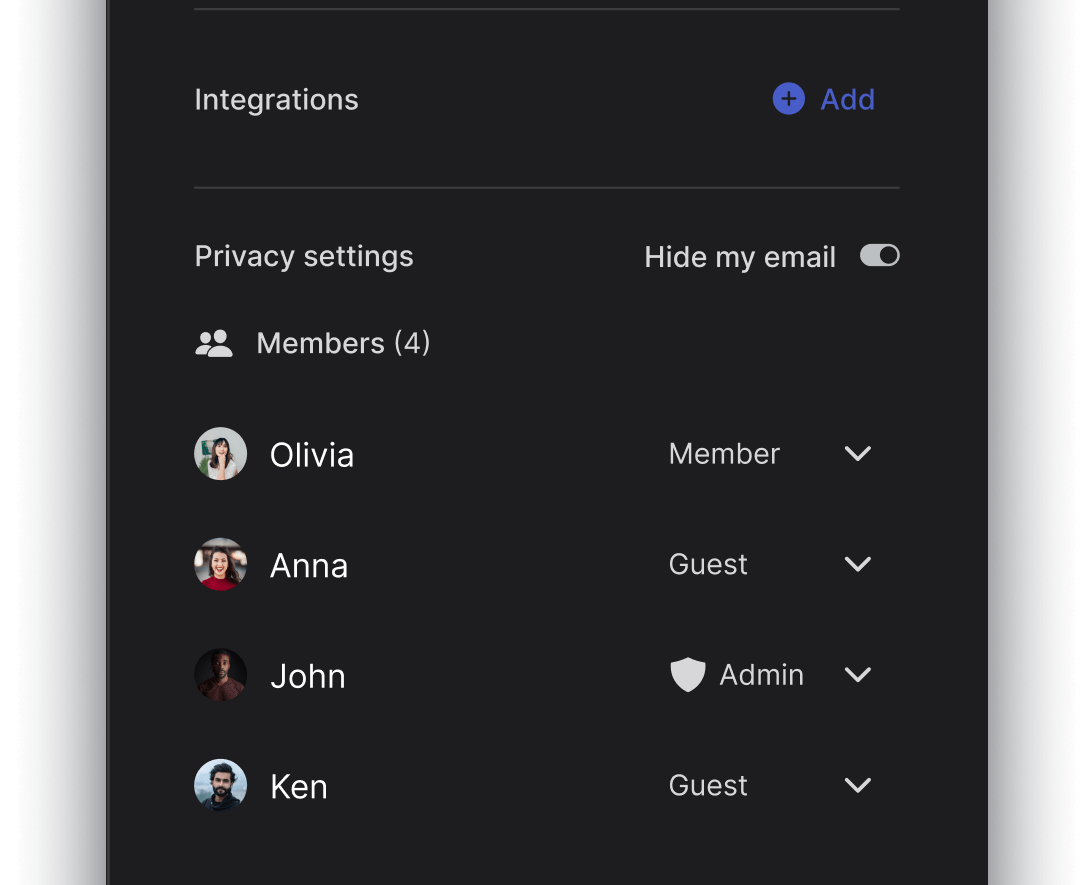Screen dimensions: 1092x885
Task: Toggle the Hide my email switch
Action: pyautogui.click(x=880, y=256)
